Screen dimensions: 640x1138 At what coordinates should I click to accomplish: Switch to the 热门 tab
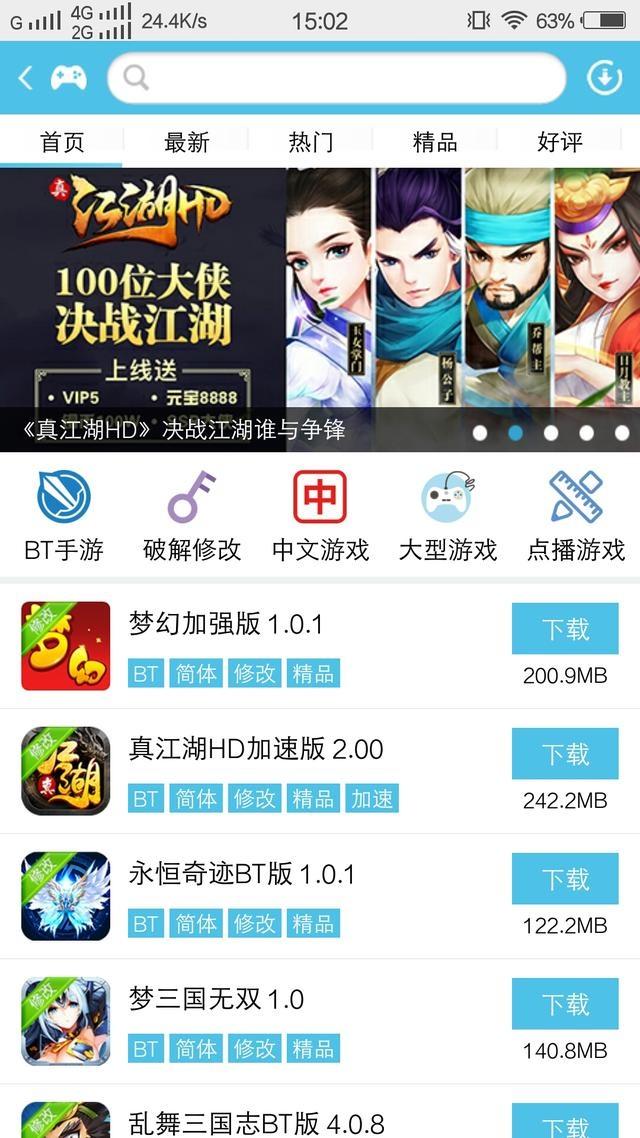tap(310, 142)
